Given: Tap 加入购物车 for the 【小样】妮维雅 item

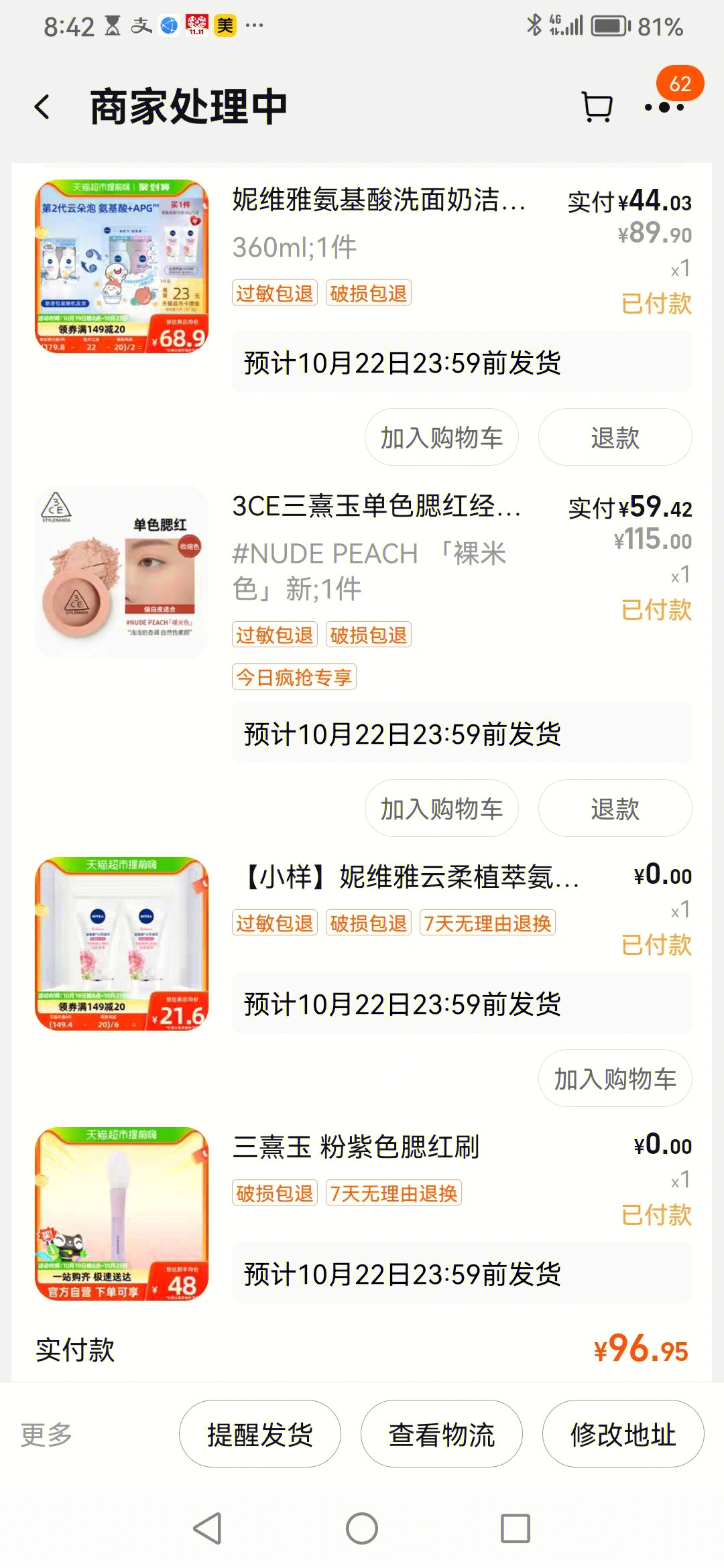Looking at the screenshot, I should [x=615, y=1079].
